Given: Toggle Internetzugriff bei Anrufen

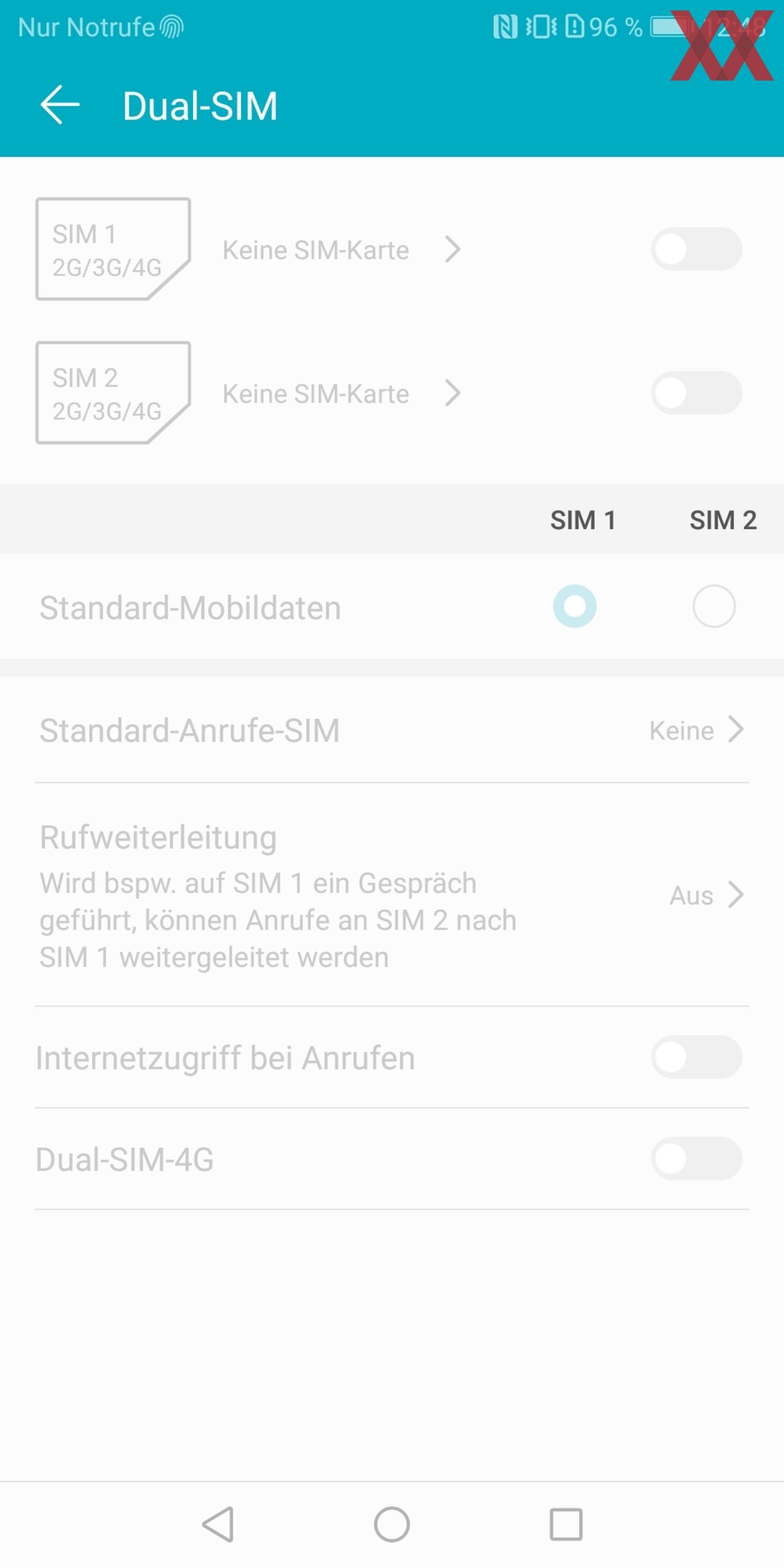Looking at the screenshot, I should 696,1057.
